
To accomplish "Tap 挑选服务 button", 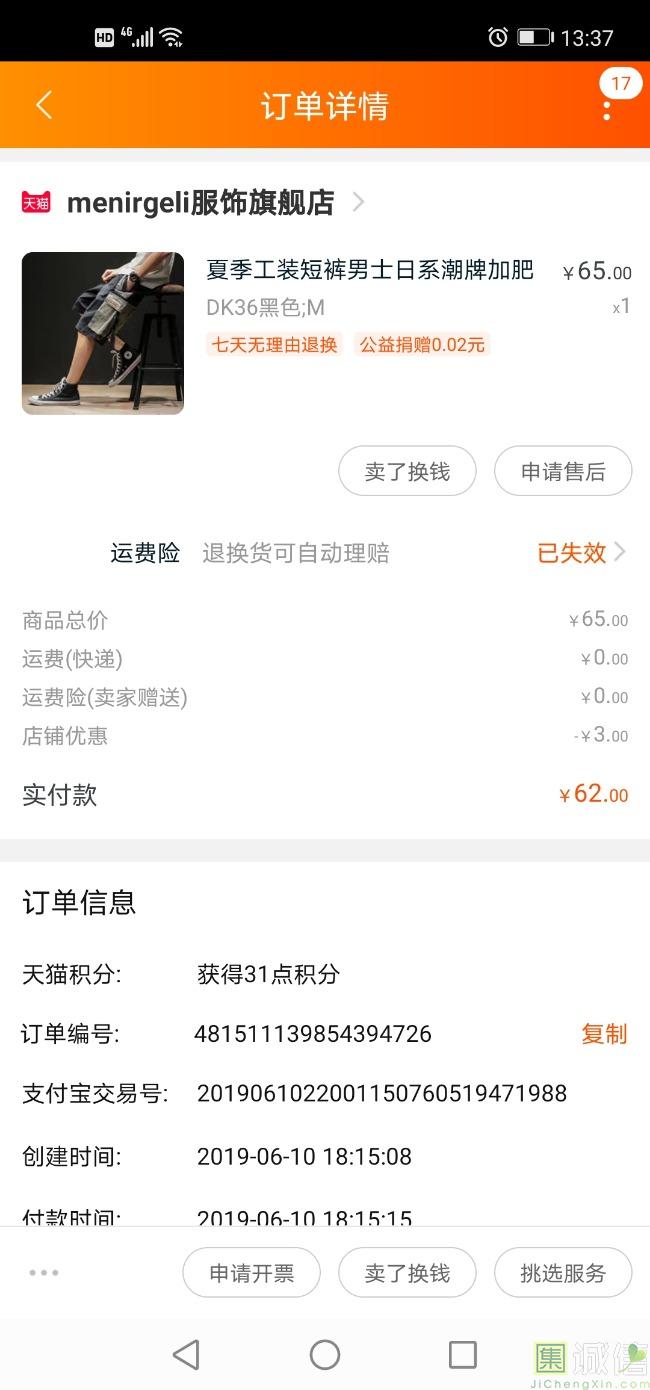I will 563,1273.
